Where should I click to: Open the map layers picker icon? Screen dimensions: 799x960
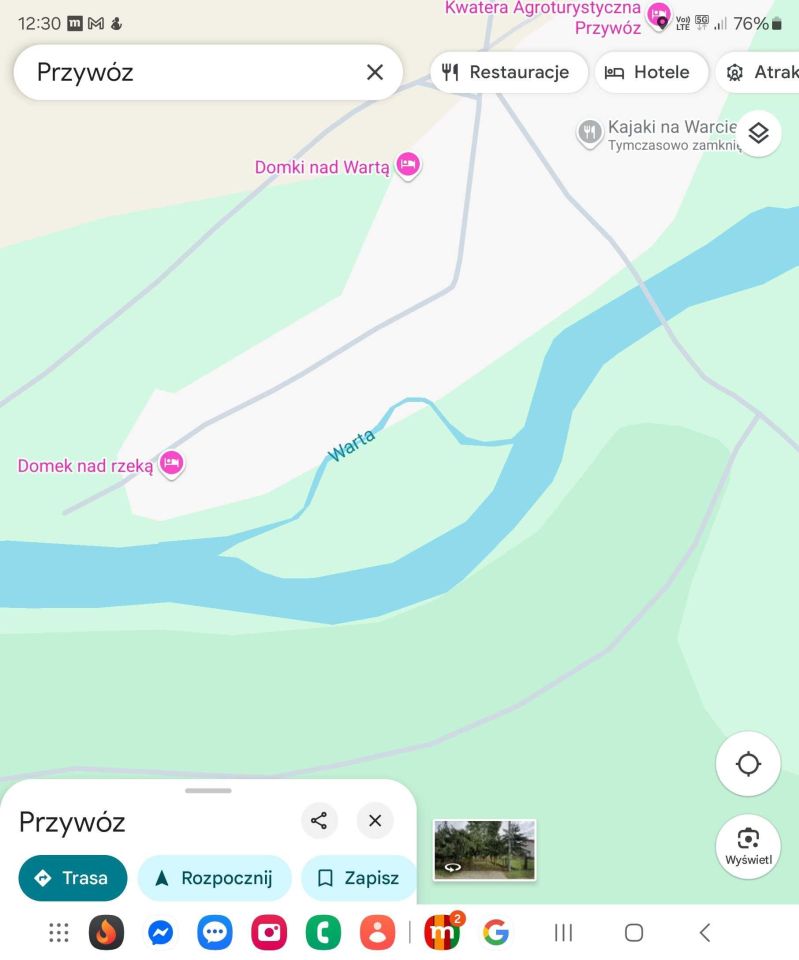click(758, 132)
